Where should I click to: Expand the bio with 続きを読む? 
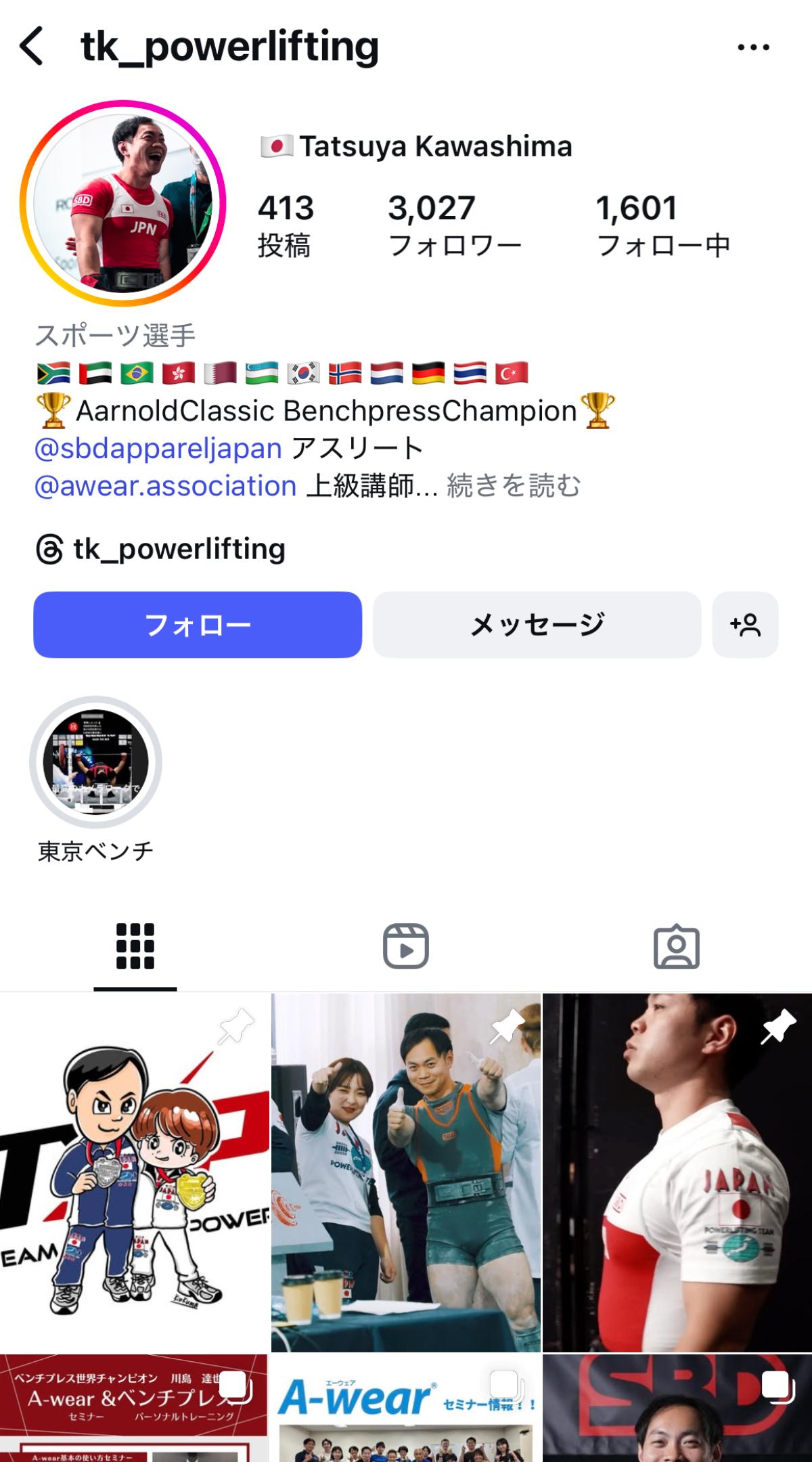coord(514,486)
